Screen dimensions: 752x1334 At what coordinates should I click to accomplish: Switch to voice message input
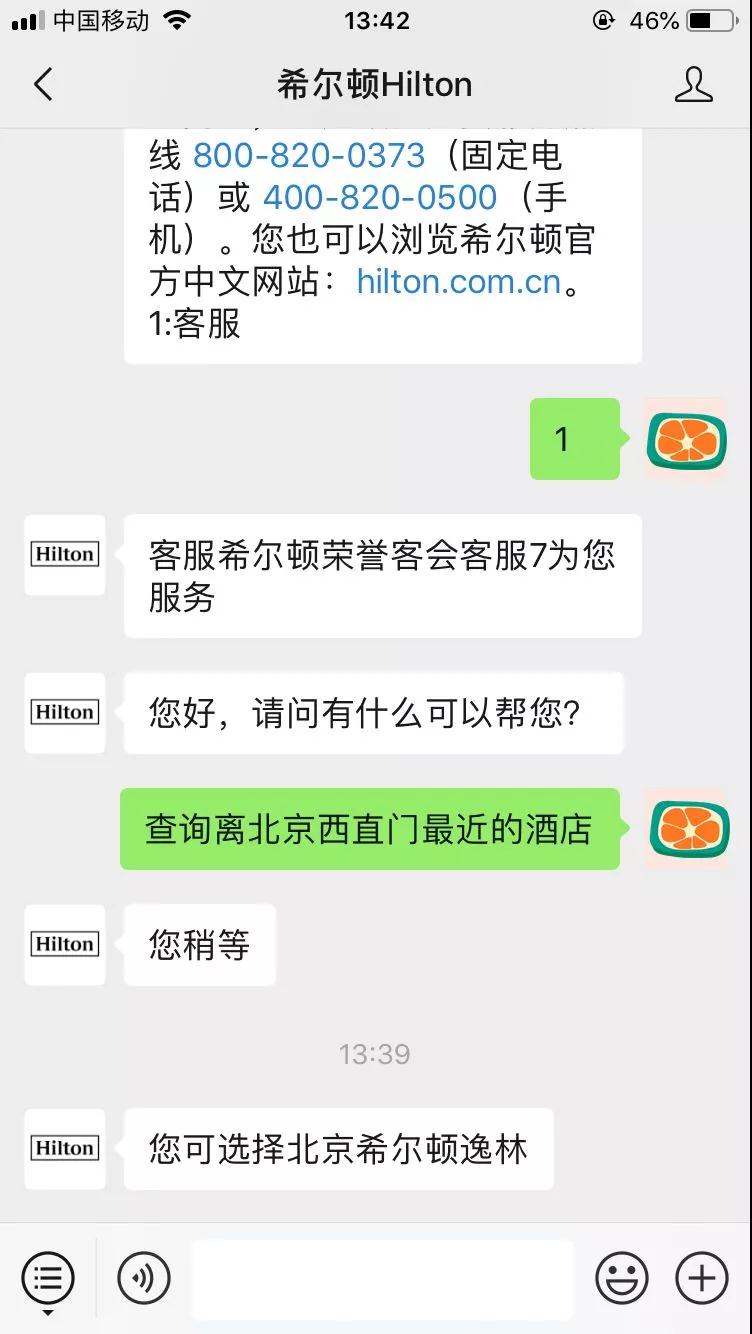[144, 1278]
